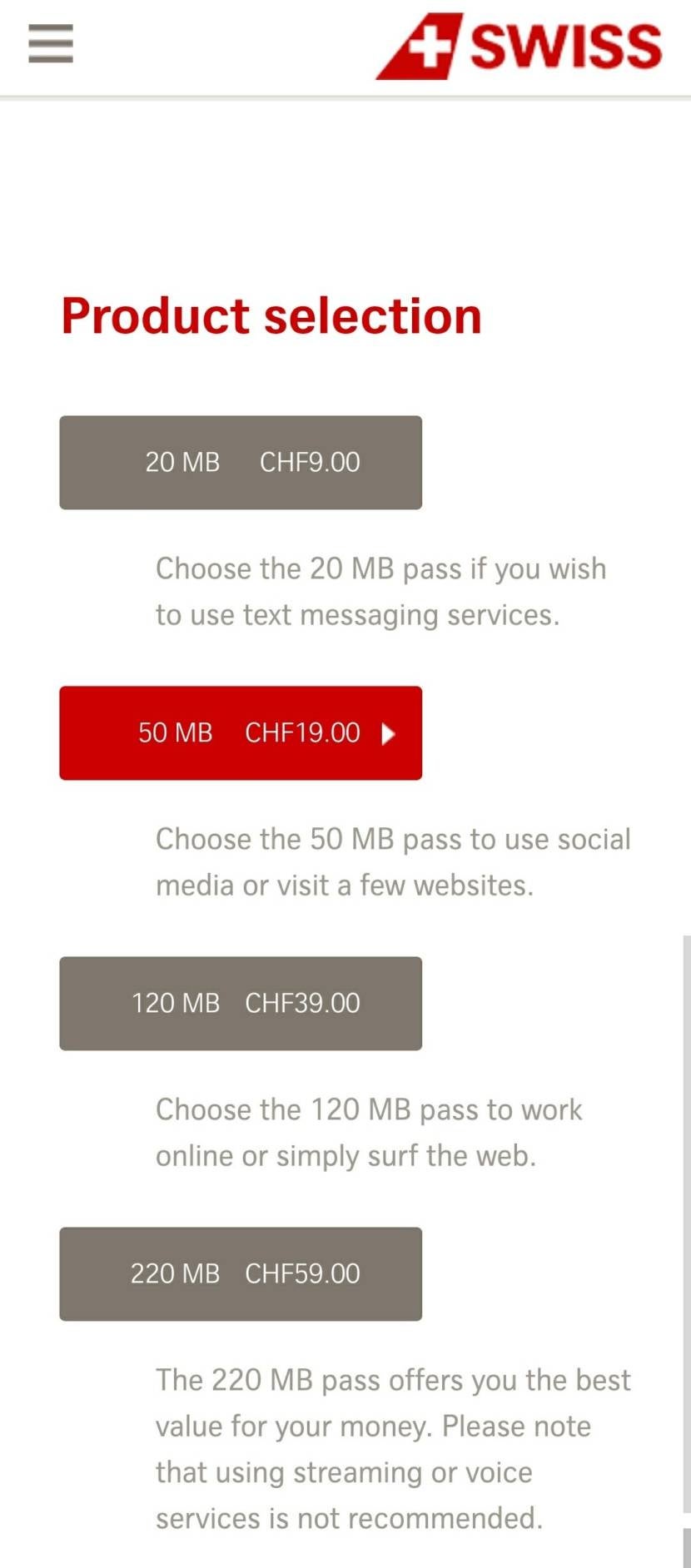Screen dimensions: 691x1568
Task: Open the hamburger menu
Action: click(51, 43)
